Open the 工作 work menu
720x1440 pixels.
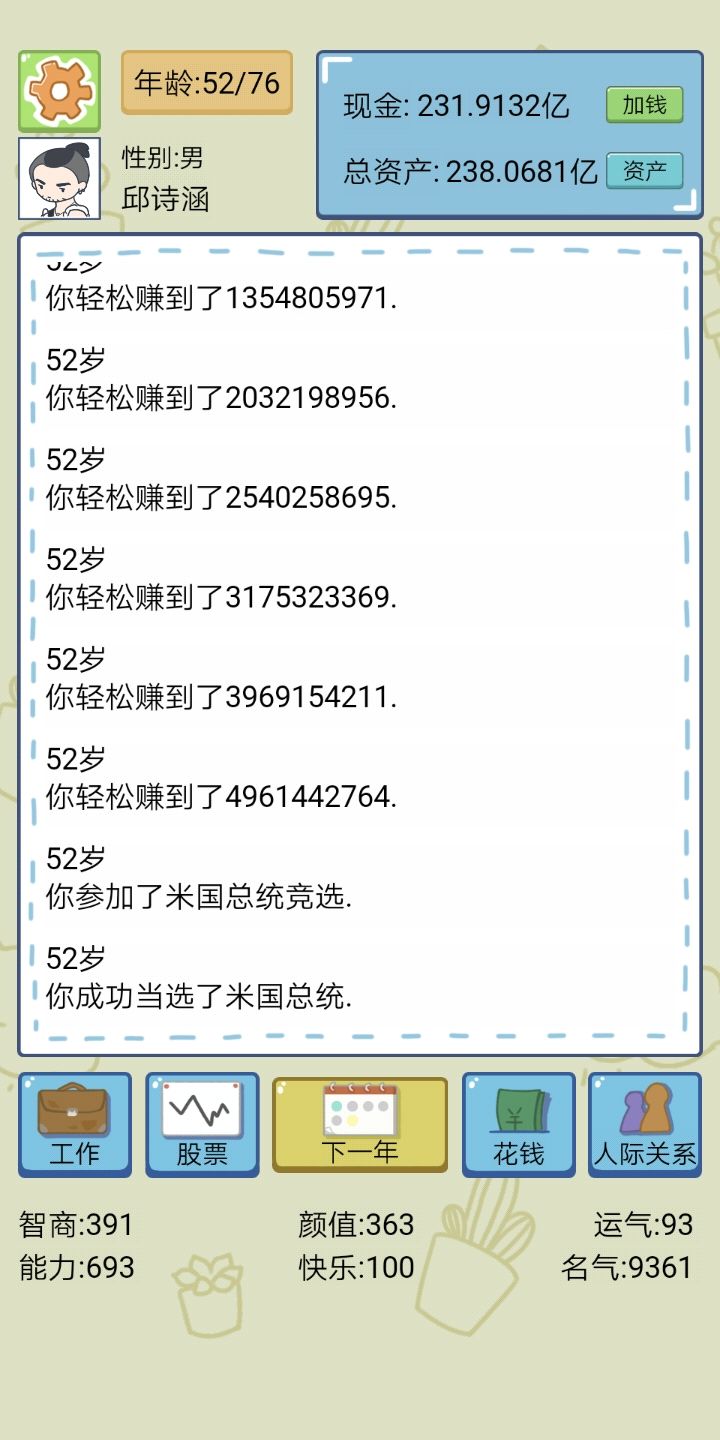pyautogui.click(x=75, y=1124)
